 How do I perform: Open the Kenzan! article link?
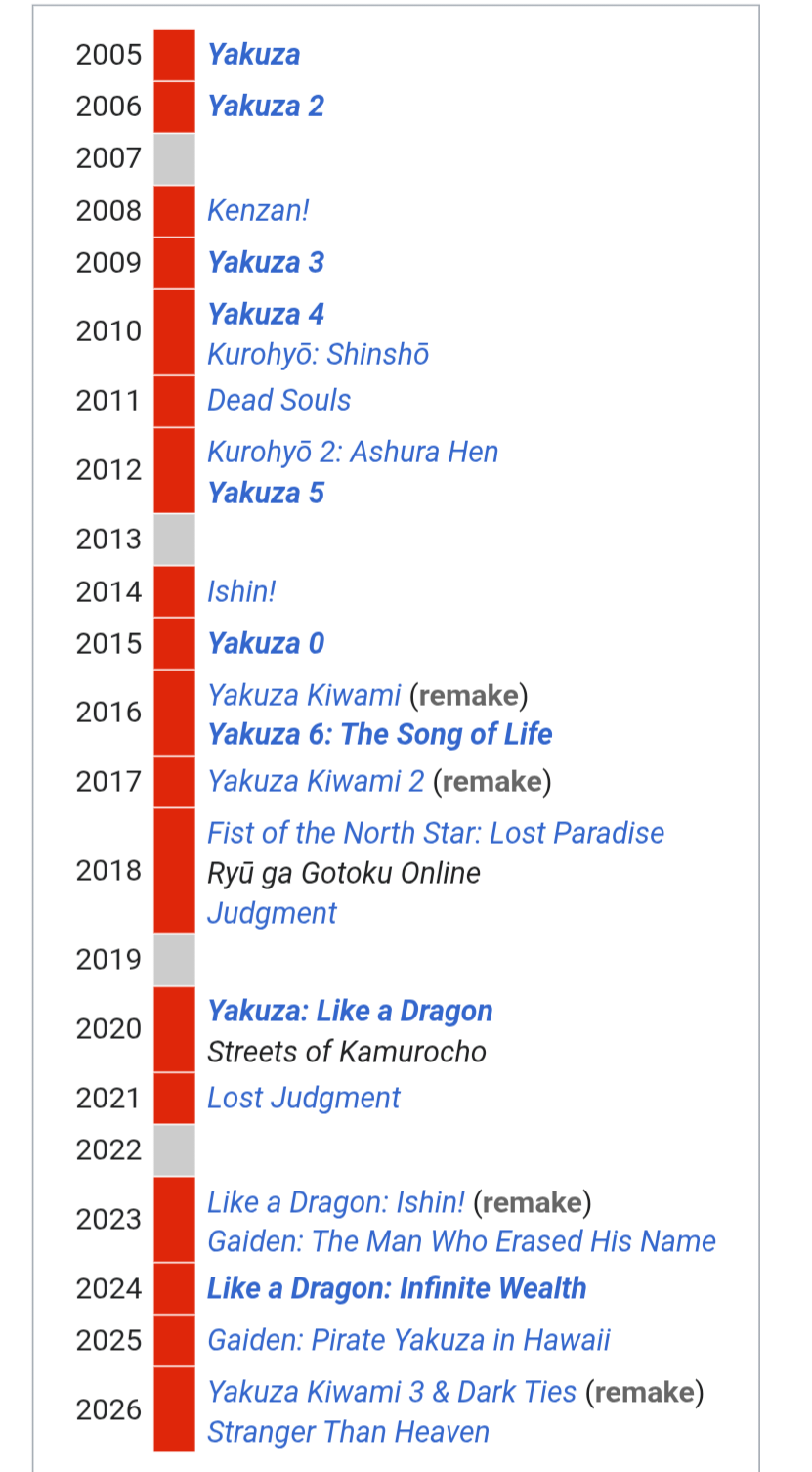click(x=258, y=210)
